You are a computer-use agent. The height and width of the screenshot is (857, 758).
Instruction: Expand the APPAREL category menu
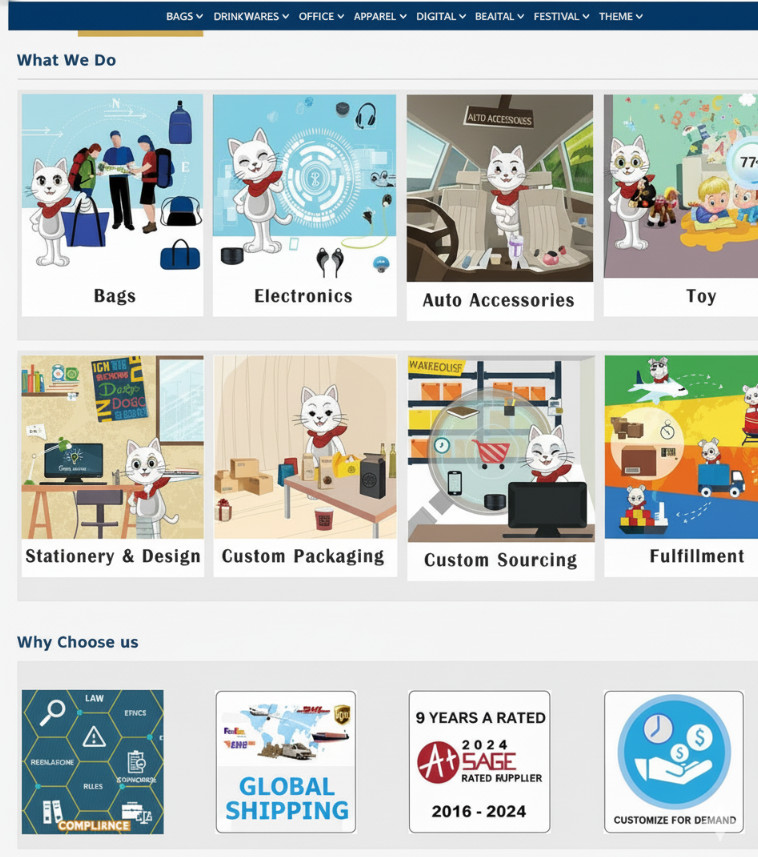pos(380,16)
